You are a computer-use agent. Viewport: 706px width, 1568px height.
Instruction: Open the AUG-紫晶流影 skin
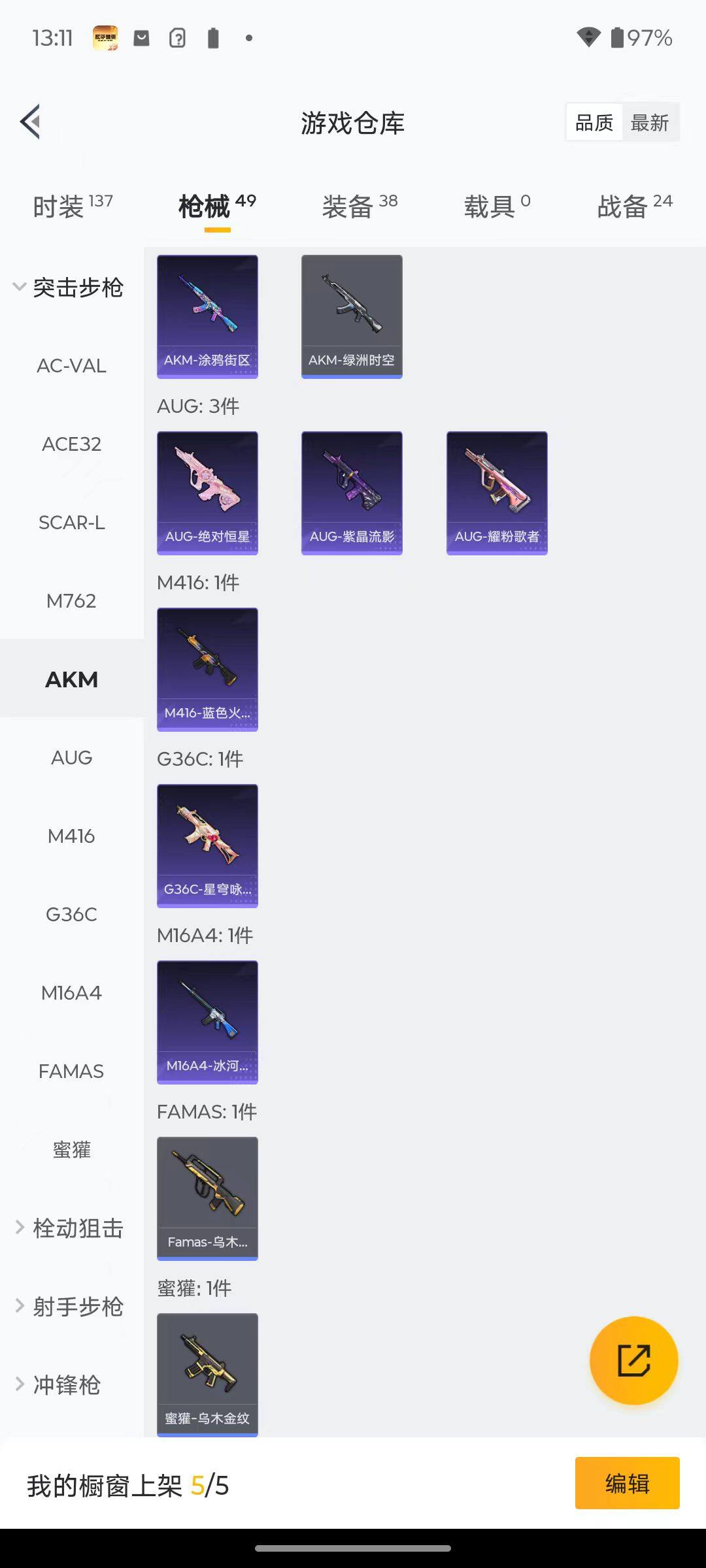[352, 493]
